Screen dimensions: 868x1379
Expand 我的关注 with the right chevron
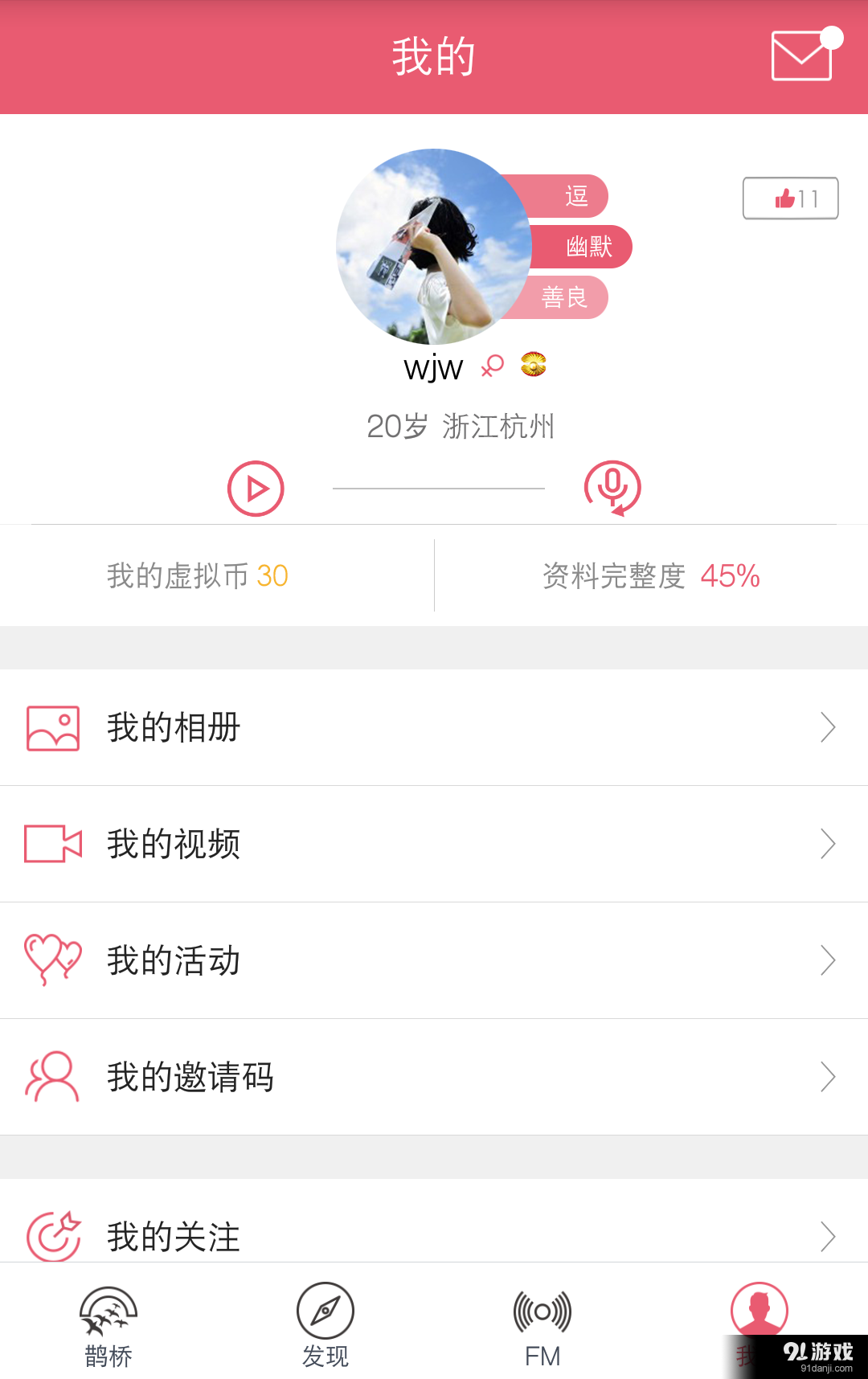(829, 1235)
